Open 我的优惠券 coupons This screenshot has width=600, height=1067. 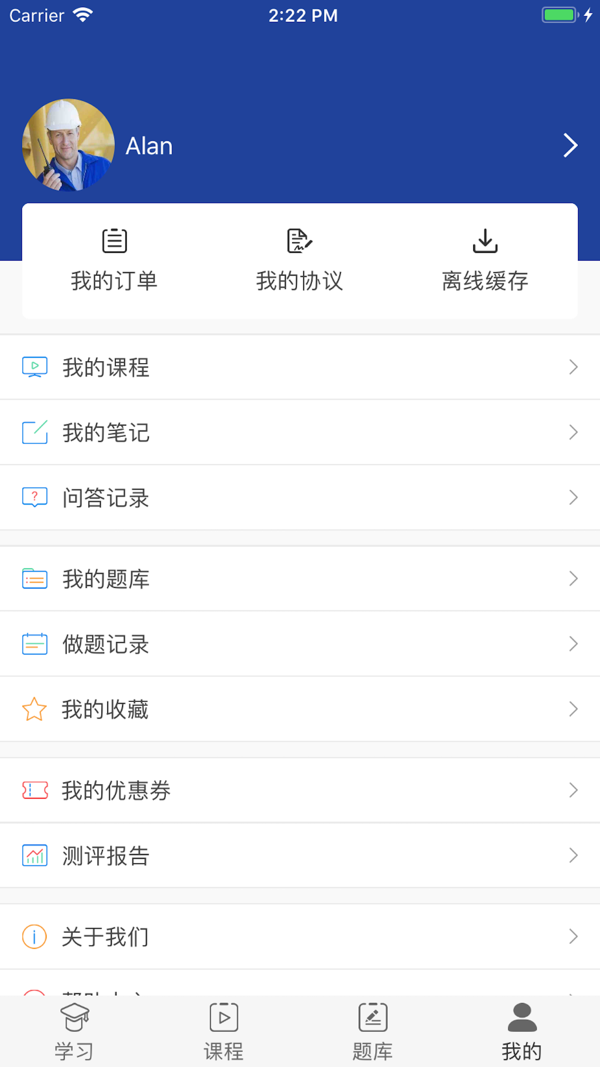pos(300,790)
